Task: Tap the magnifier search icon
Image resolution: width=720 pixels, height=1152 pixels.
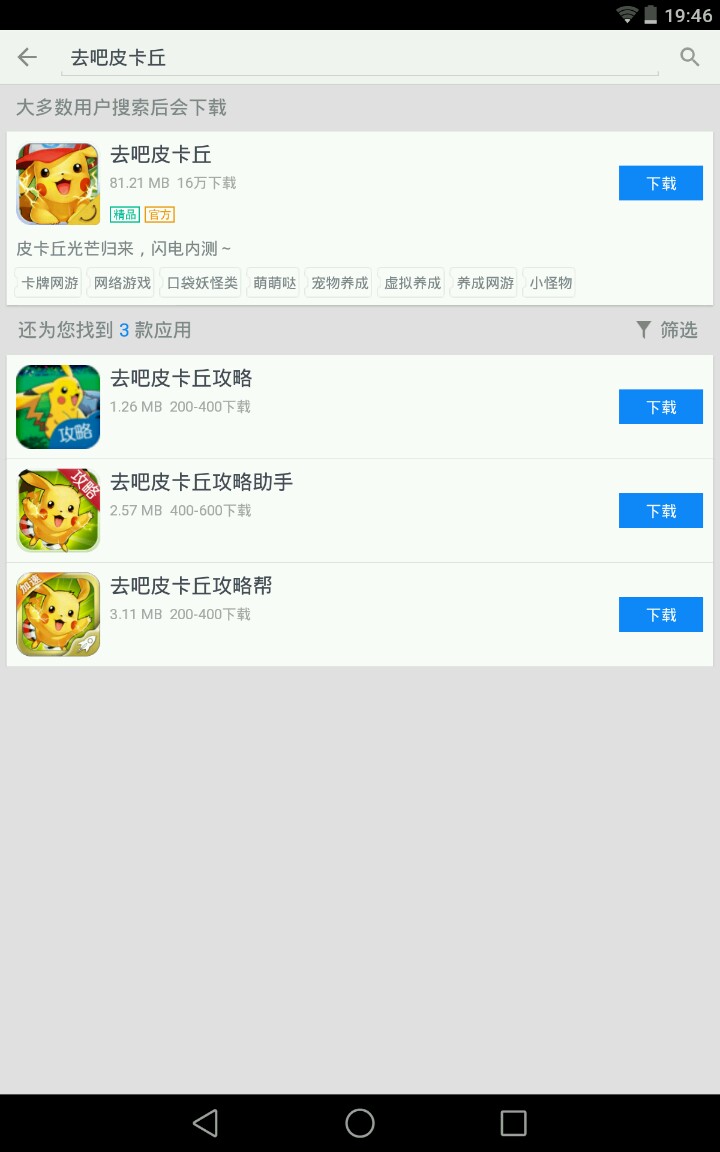Action: (689, 57)
